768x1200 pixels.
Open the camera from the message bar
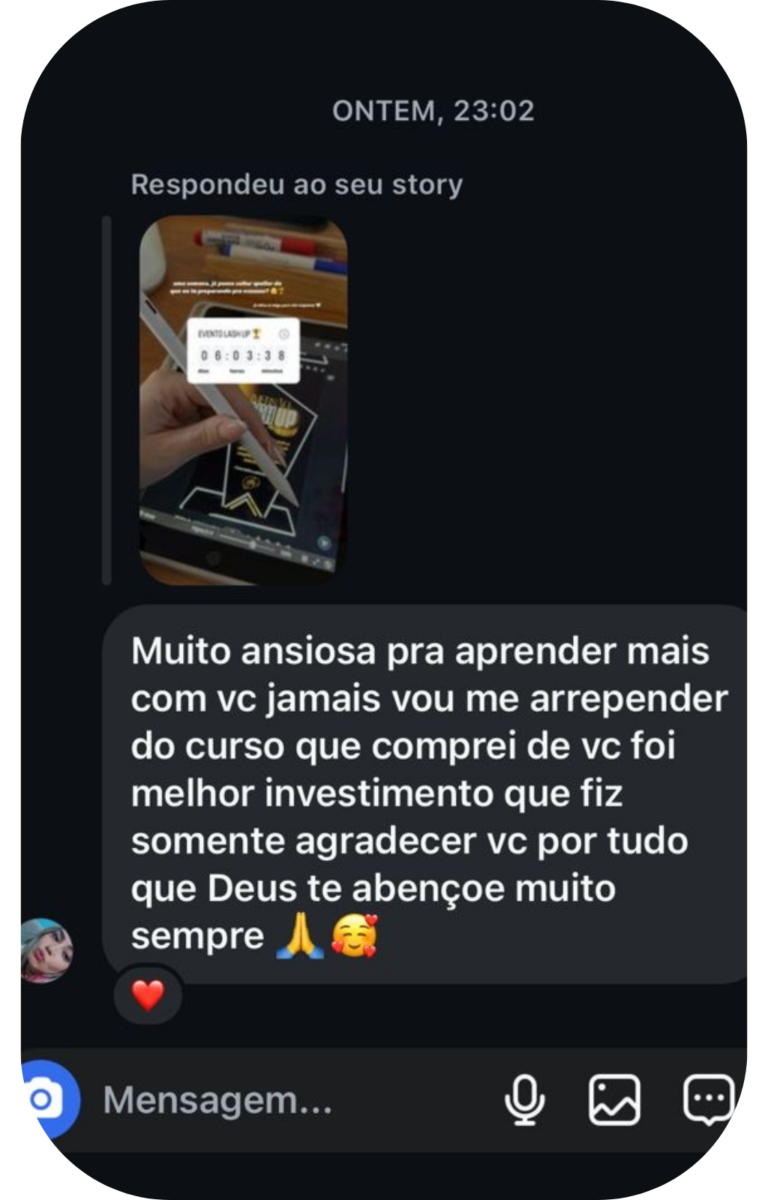click(46, 1100)
